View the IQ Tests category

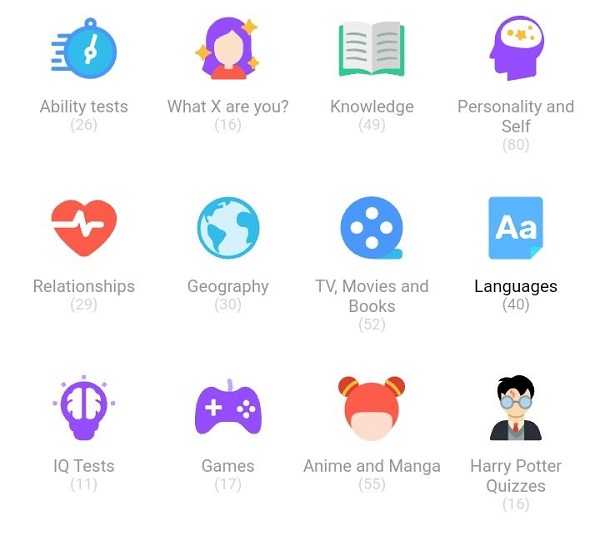pos(84,409)
